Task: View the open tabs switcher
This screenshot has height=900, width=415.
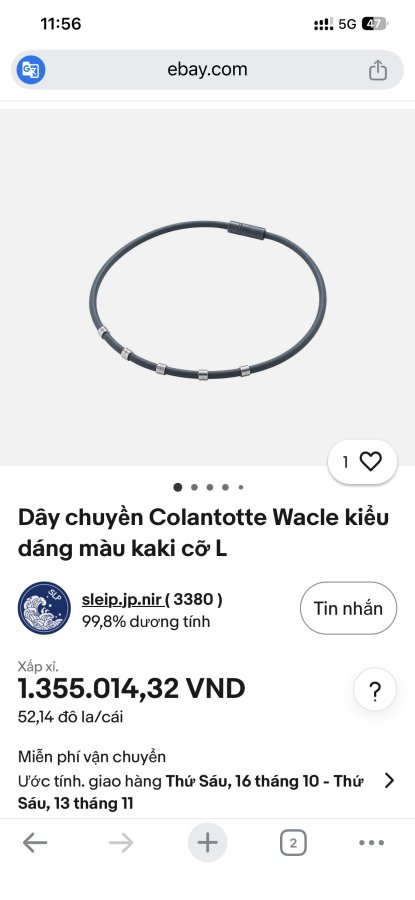Action: [x=293, y=843]
